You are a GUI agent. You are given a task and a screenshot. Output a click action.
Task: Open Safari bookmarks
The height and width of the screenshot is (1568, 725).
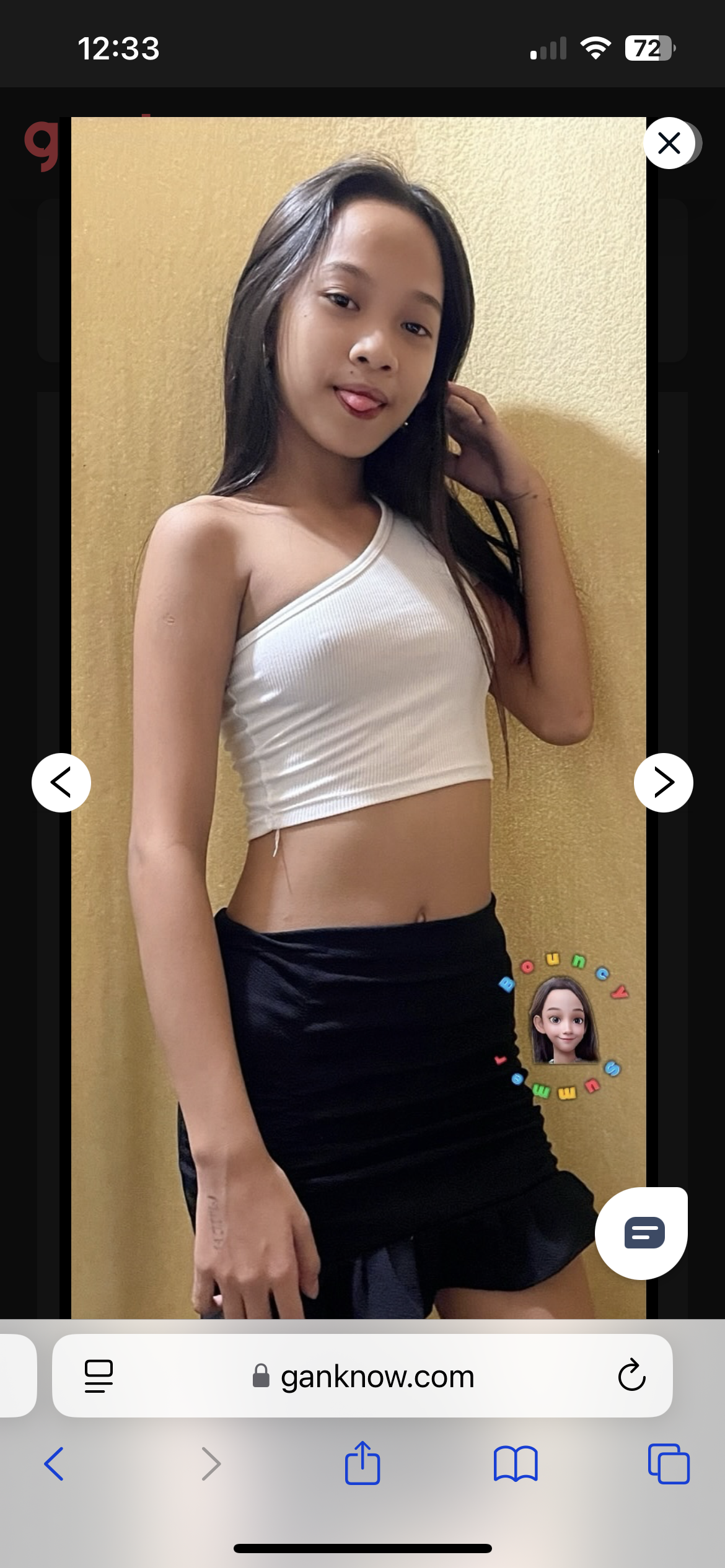516,1464
